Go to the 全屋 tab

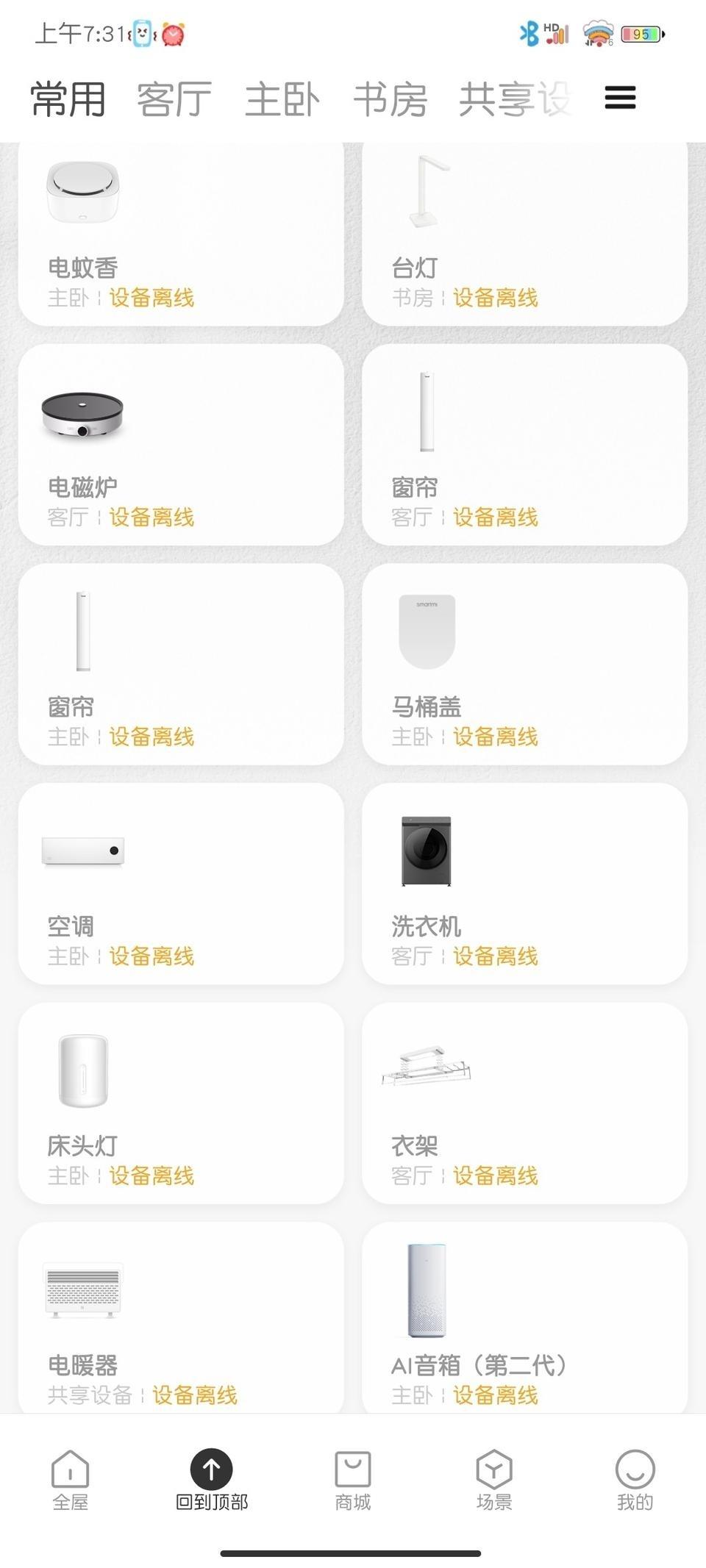click(x=71, y=1479)
